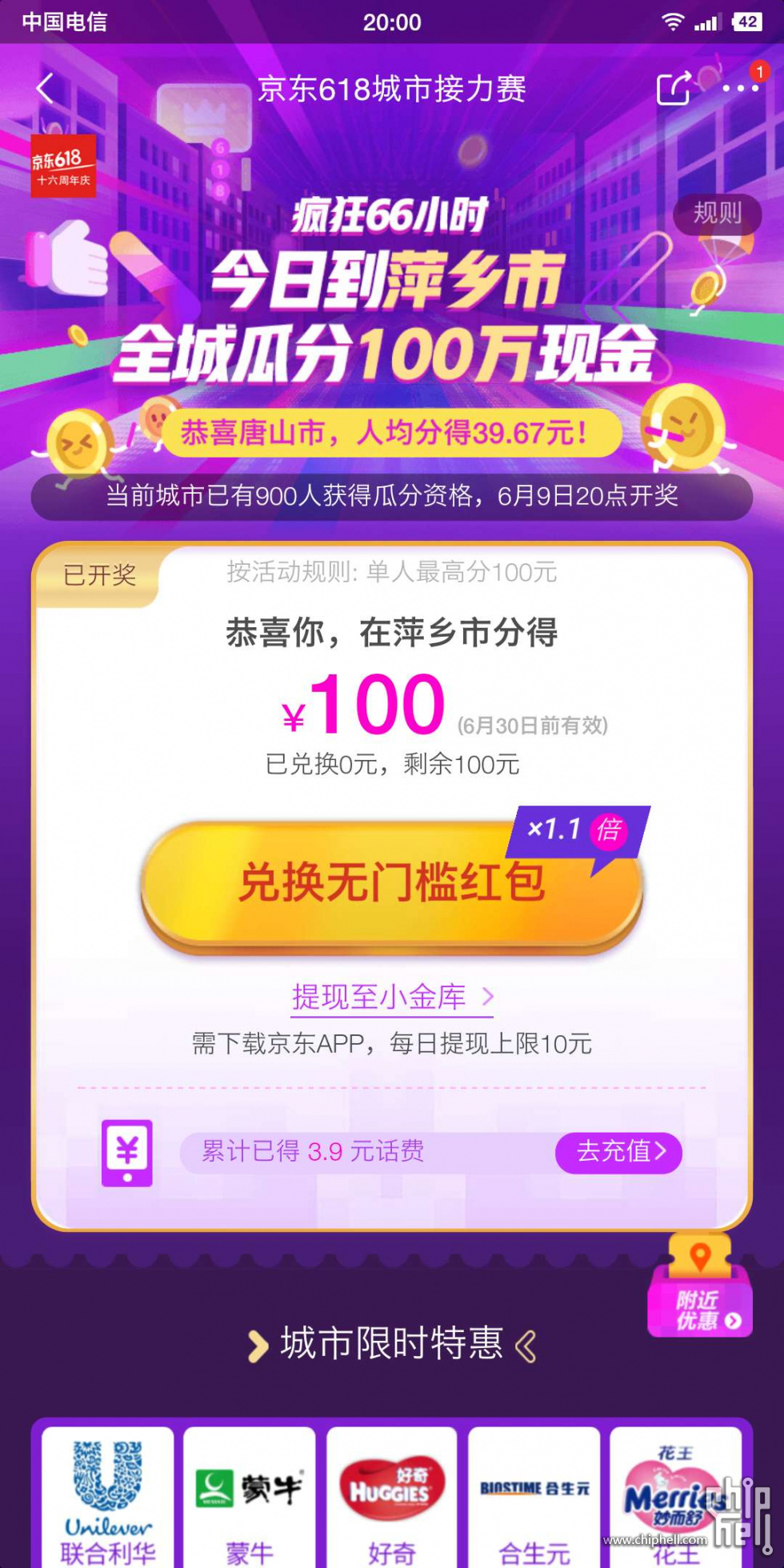Tap 去充值 to recharge phone credit
The height and width of the screenshot is (1568, 784).
(x=618, y=1152)
